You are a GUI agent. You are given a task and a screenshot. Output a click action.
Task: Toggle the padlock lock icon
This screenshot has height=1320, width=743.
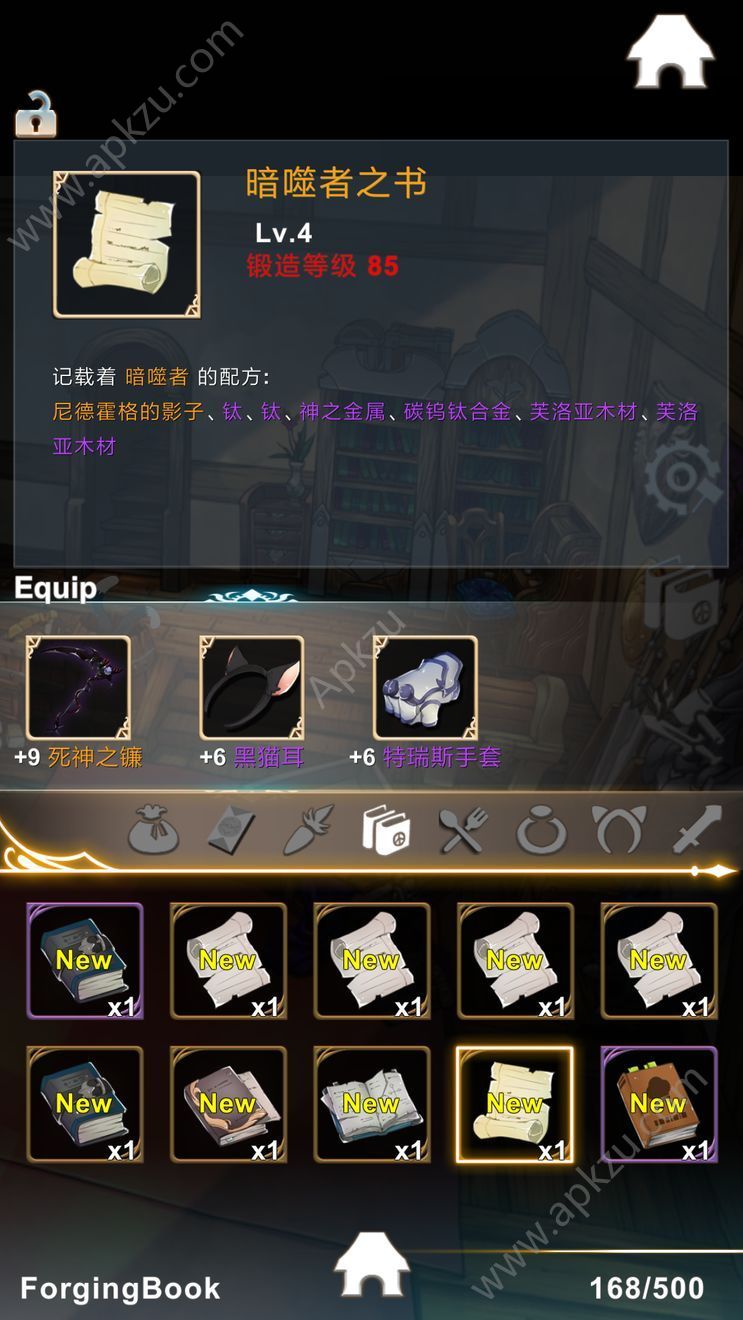pos(35,115)
